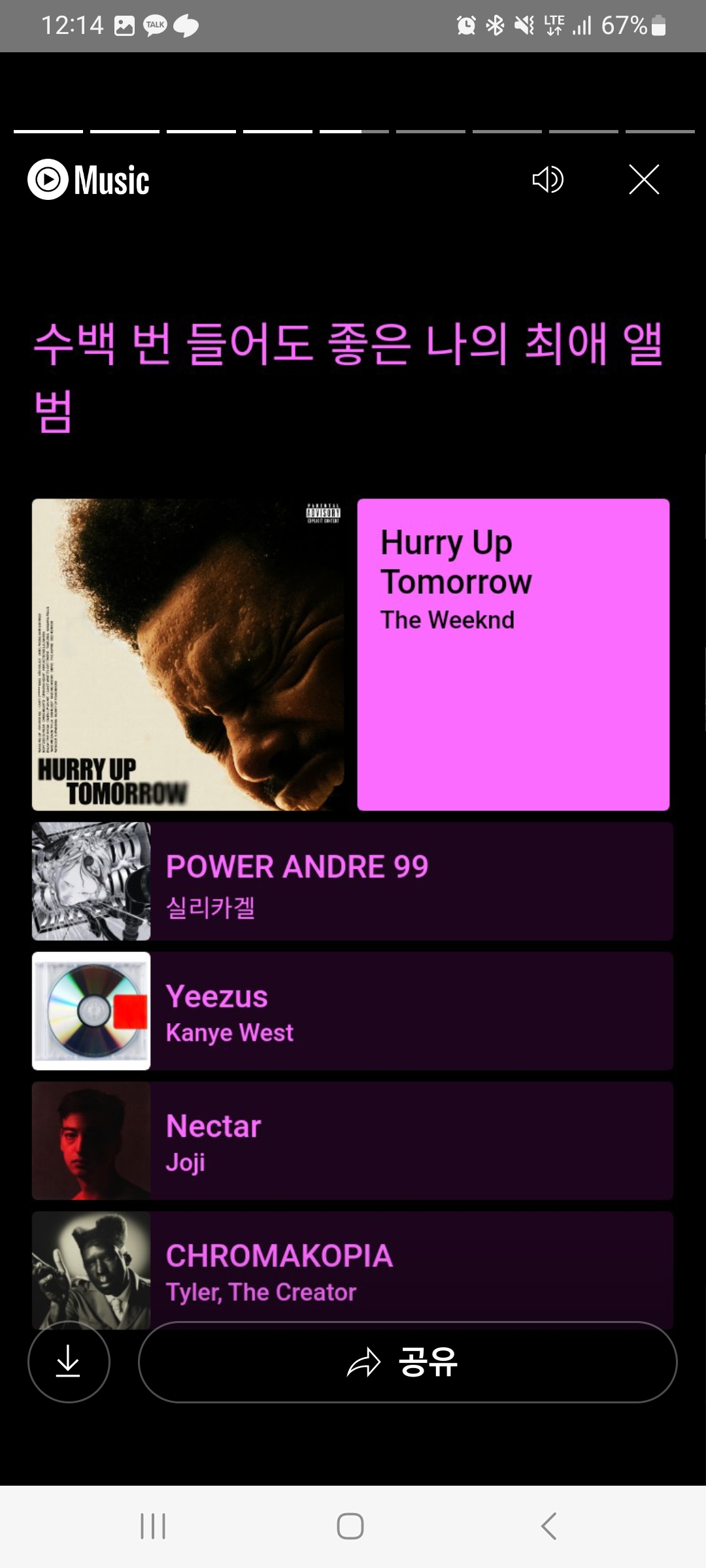
Task: Go back using the system back button
Action: 548,1526
